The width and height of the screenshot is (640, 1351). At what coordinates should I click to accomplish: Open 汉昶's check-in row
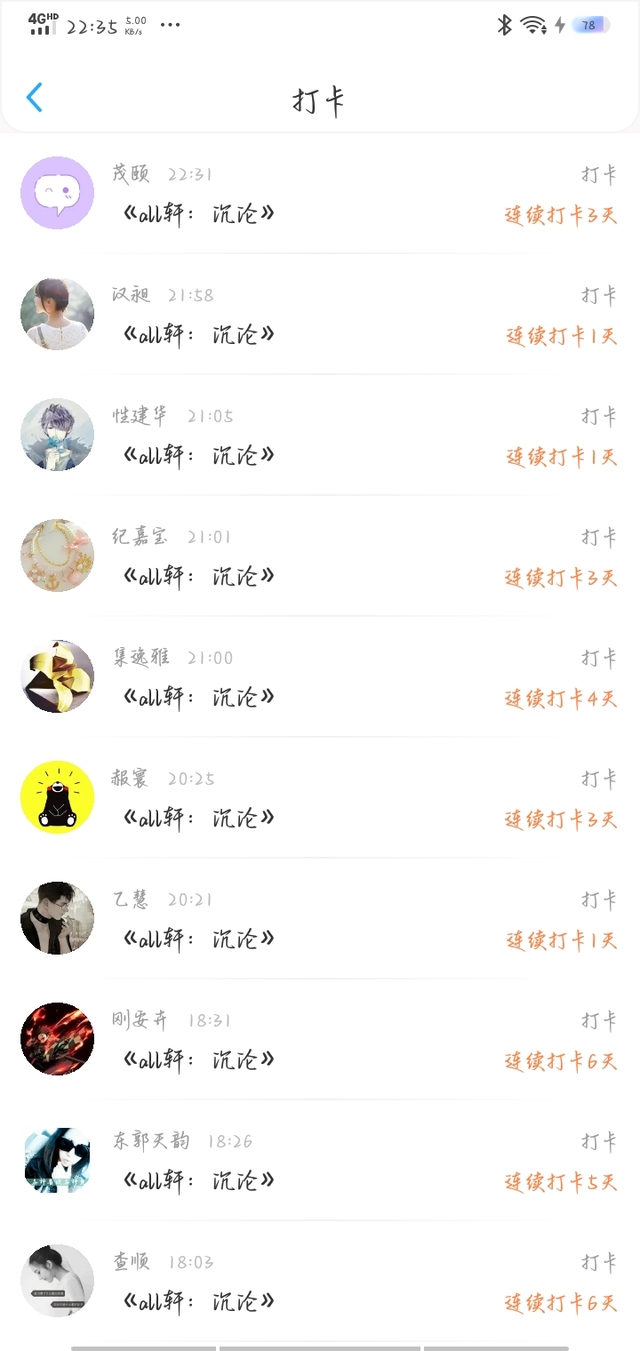pyautogui.click(x=320, y=315)
